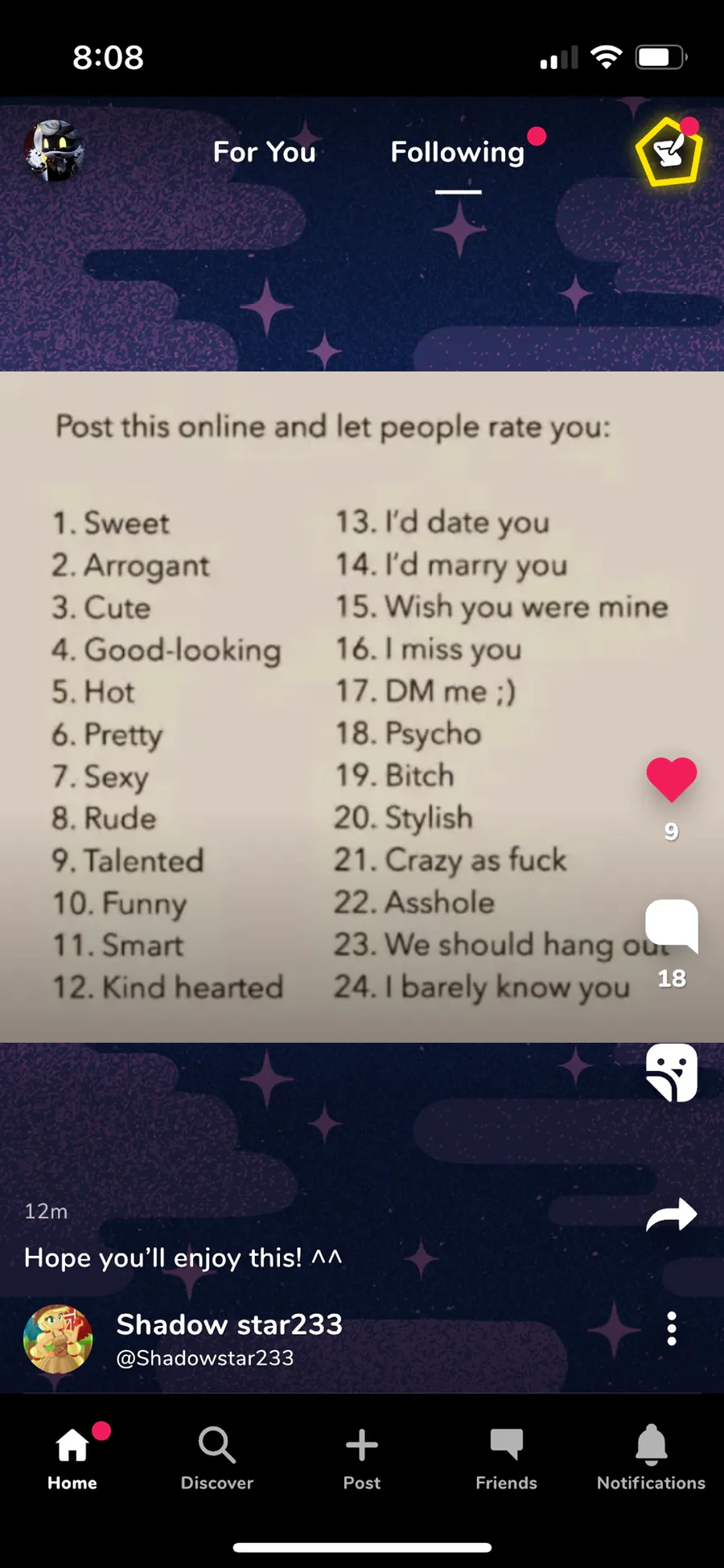
Task: Like Shadow star233's post
Action: (x=671, y=779)
